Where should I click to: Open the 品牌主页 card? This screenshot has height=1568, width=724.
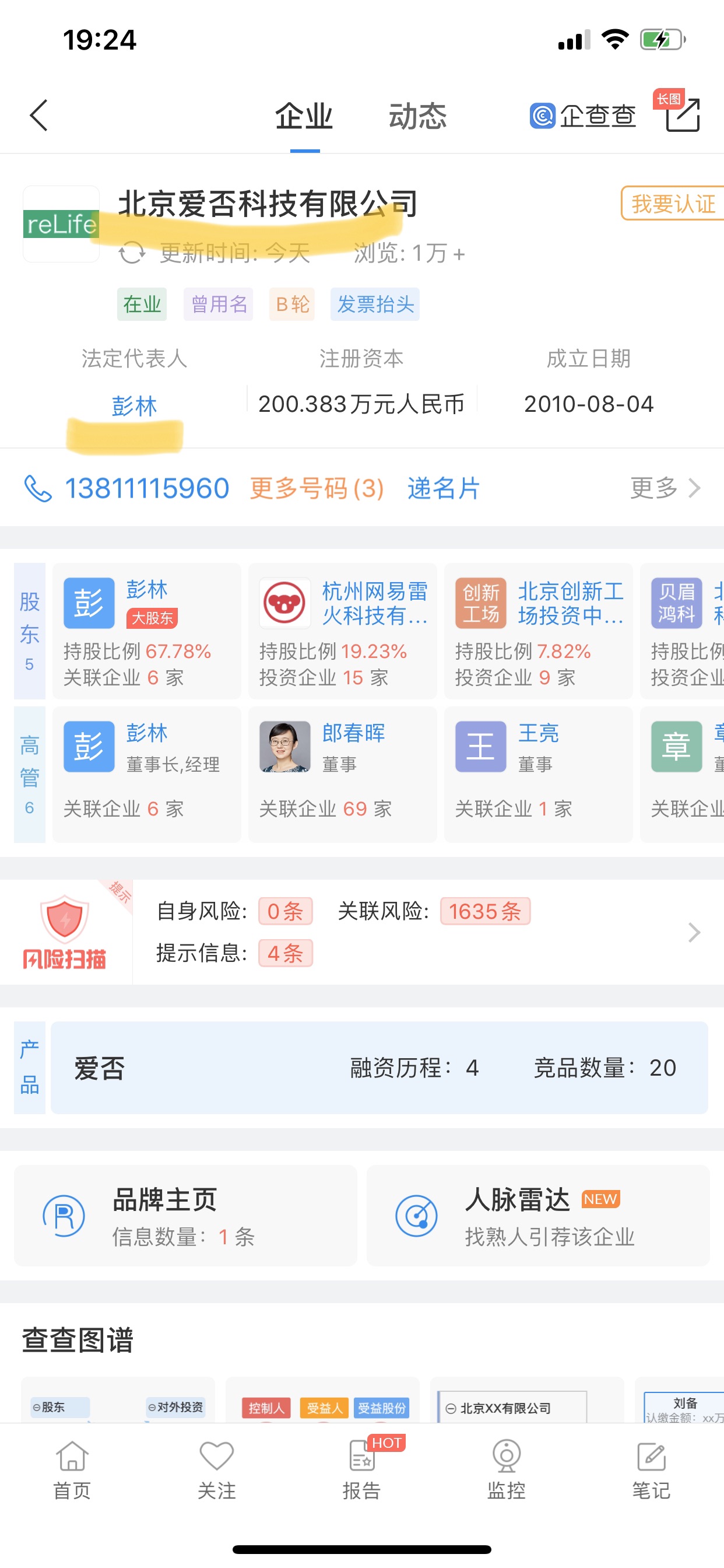click(185, 1216)
